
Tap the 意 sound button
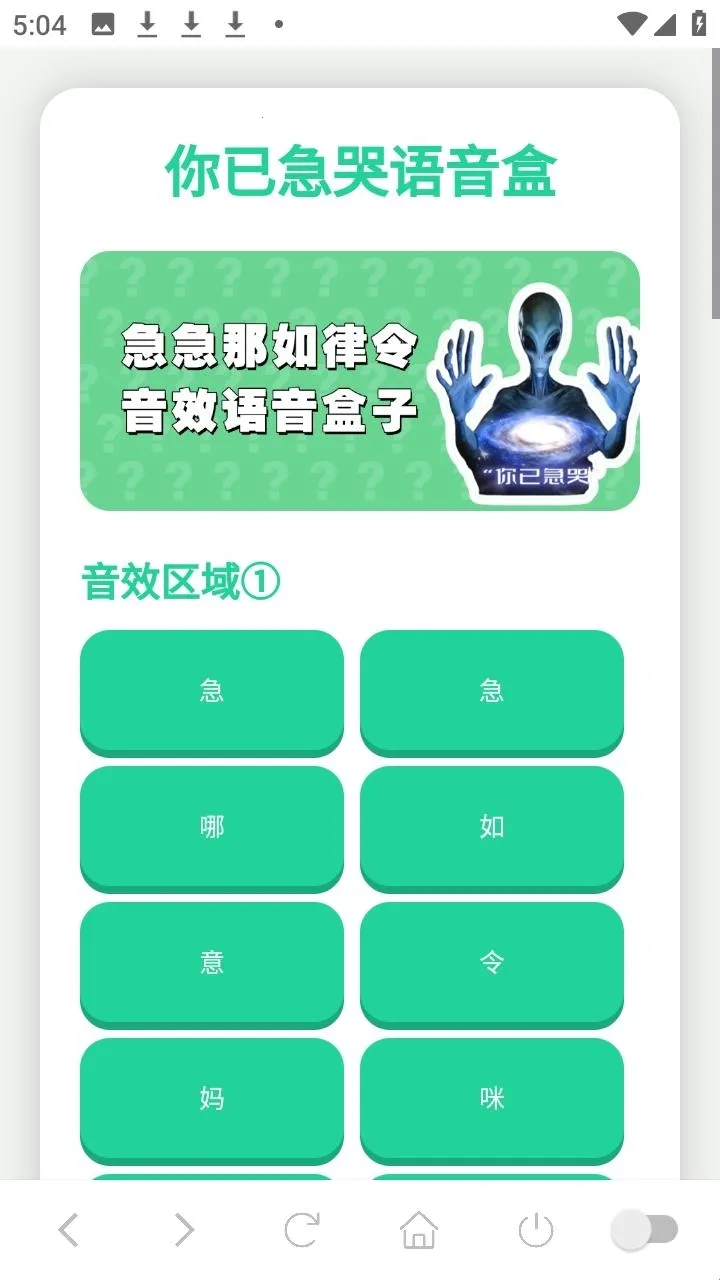pos(211,962)
